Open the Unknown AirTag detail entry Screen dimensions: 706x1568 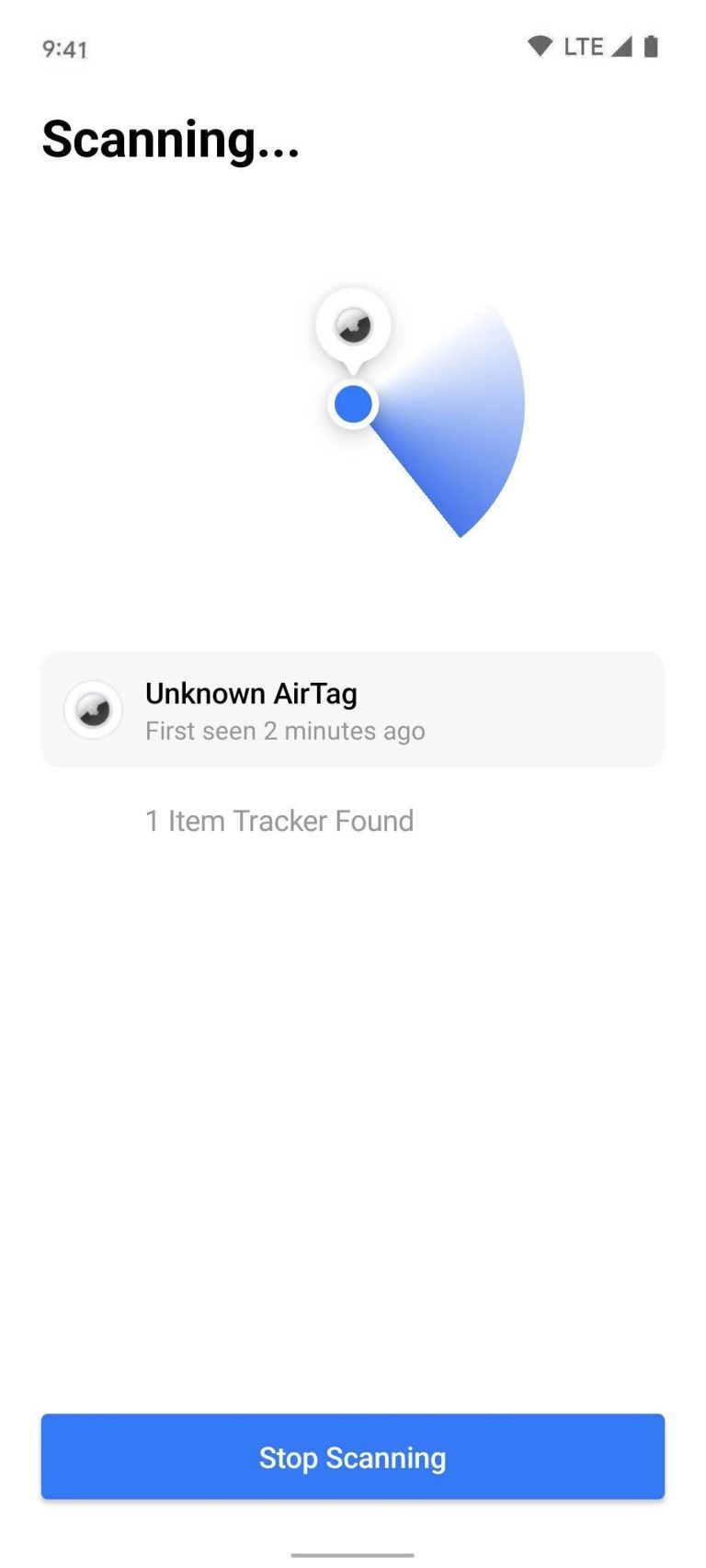pos(352,709)
